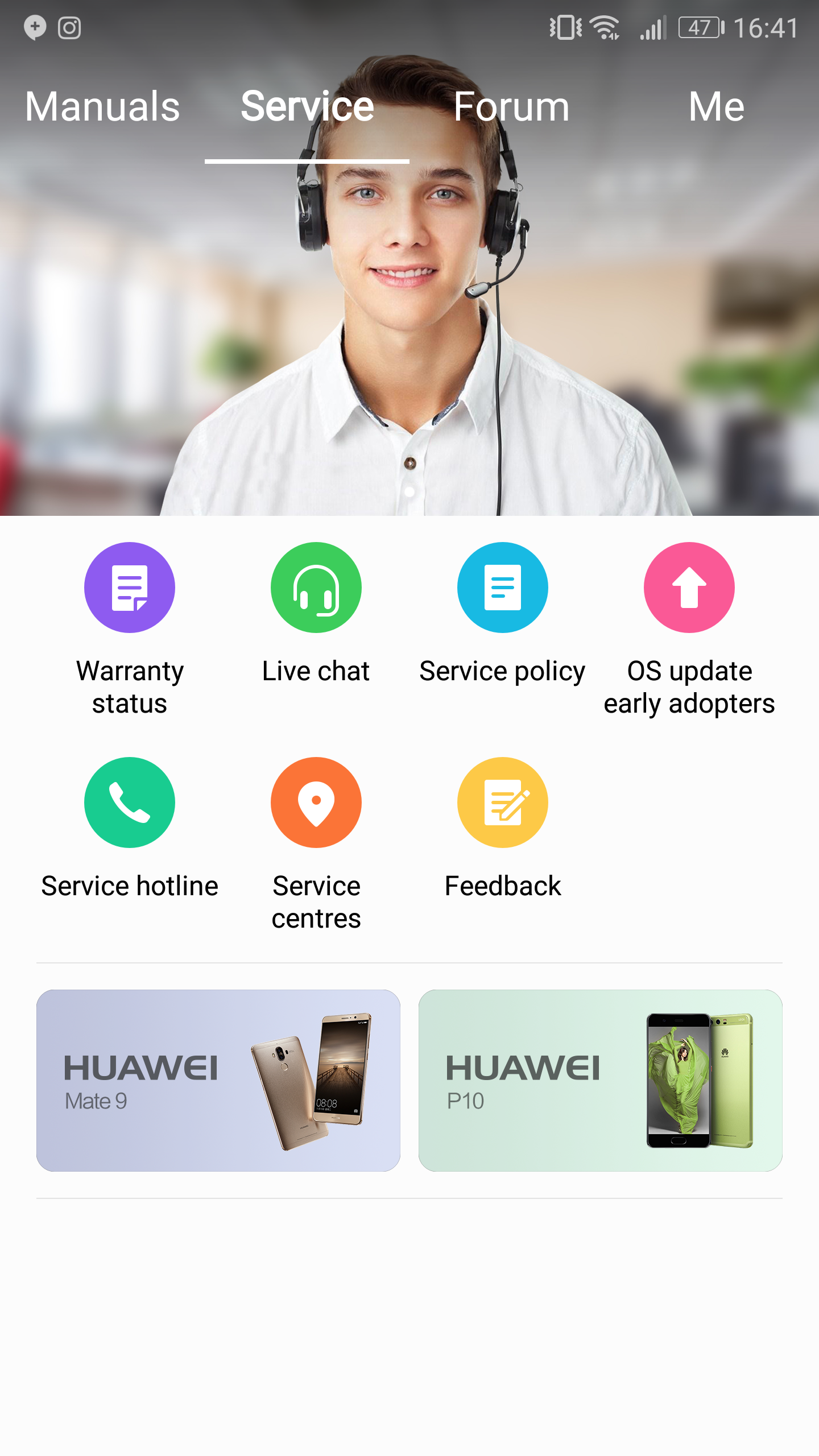Screen dimensions: 819x1456
Task: Open OS update early adopters
Action: coord(689,588)
